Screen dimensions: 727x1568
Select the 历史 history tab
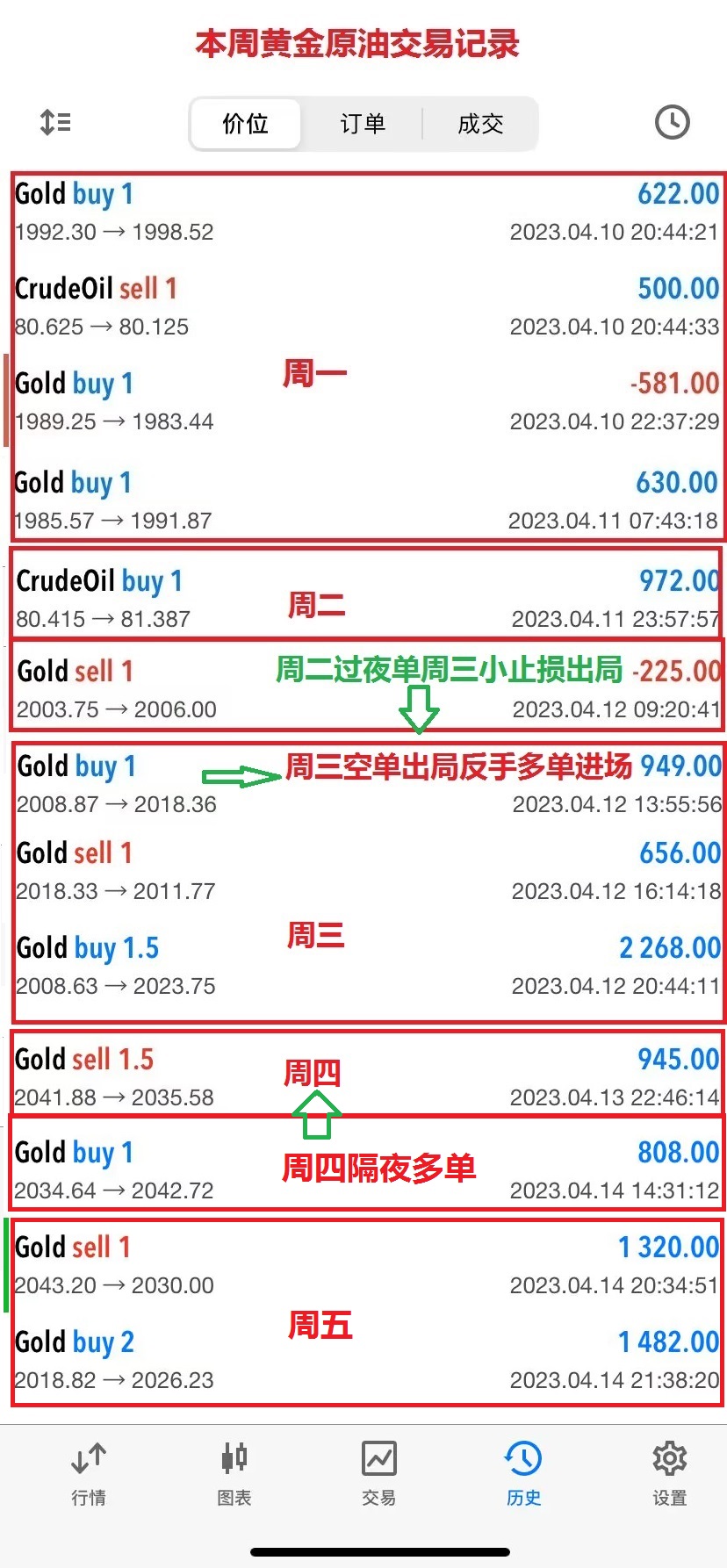[x=523, y=1473]
